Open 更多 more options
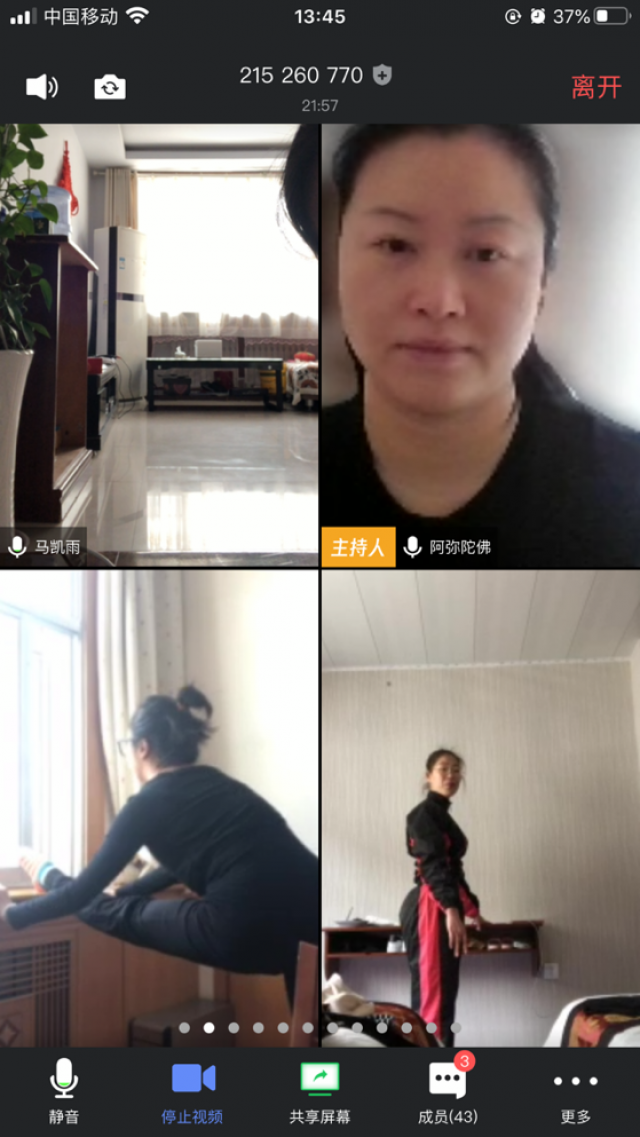Screen dimensions: 640x1137 pos(576,1090)
